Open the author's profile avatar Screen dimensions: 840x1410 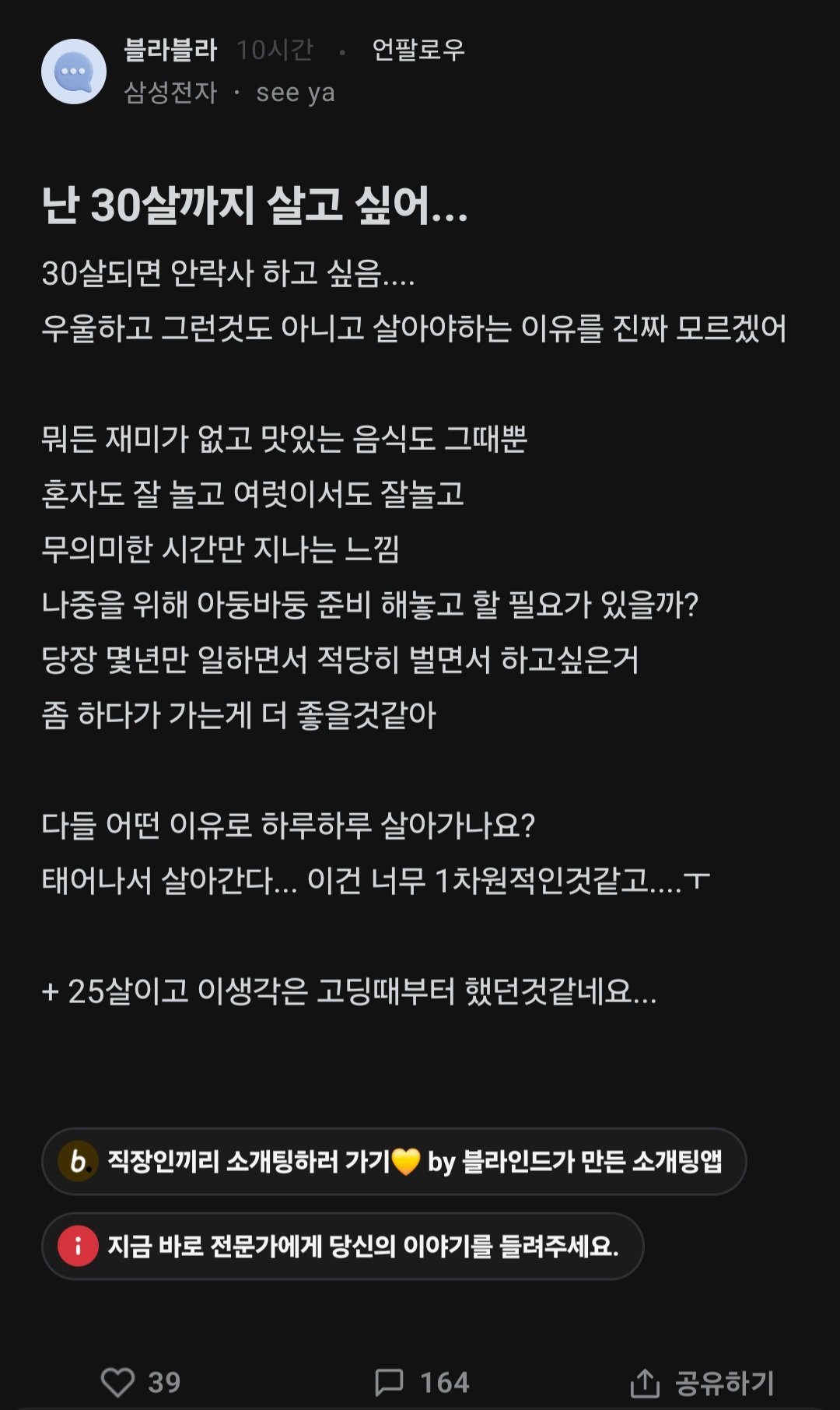pos(74,72)
